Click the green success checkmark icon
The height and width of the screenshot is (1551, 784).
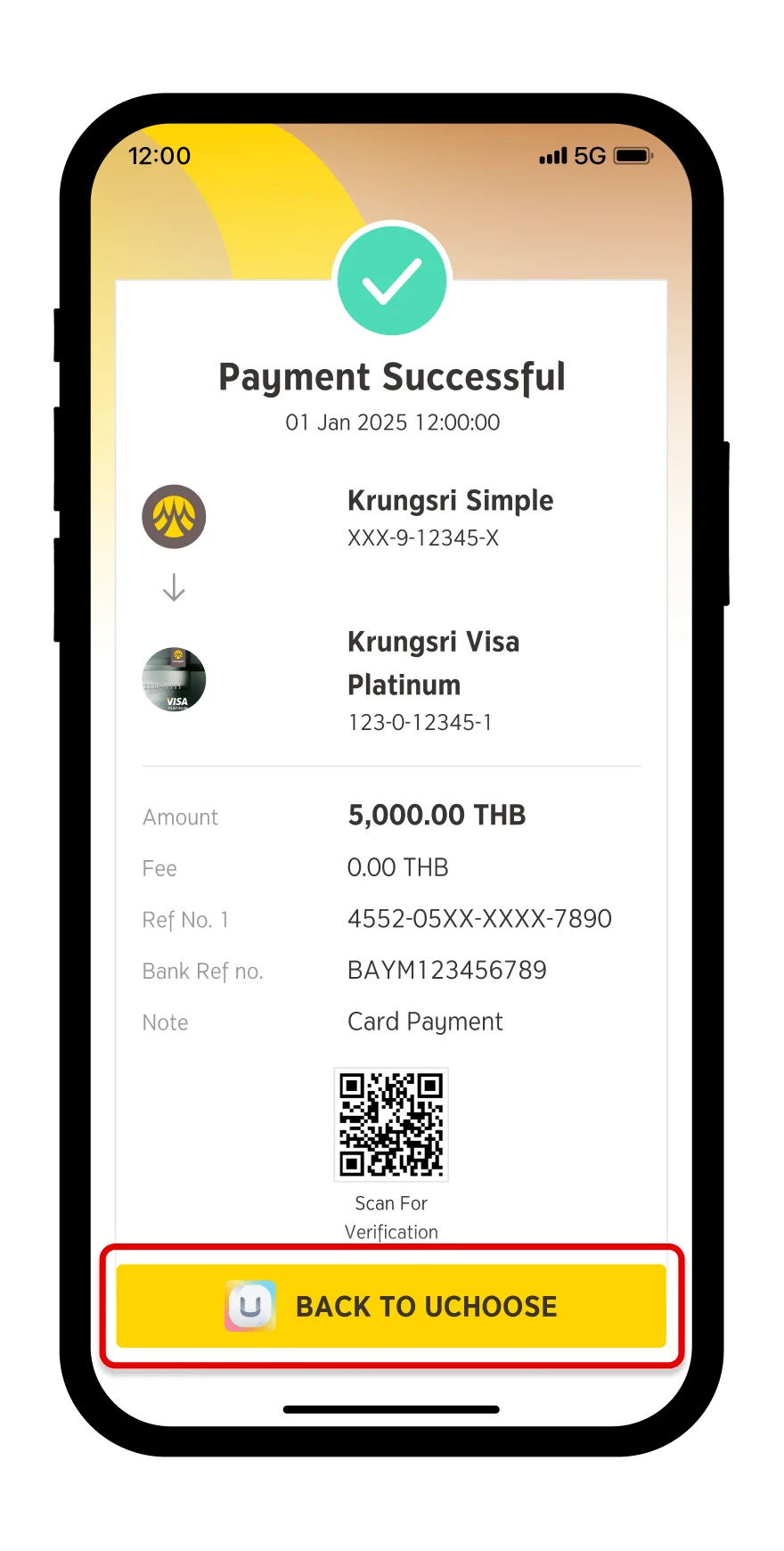coord(392,280)
